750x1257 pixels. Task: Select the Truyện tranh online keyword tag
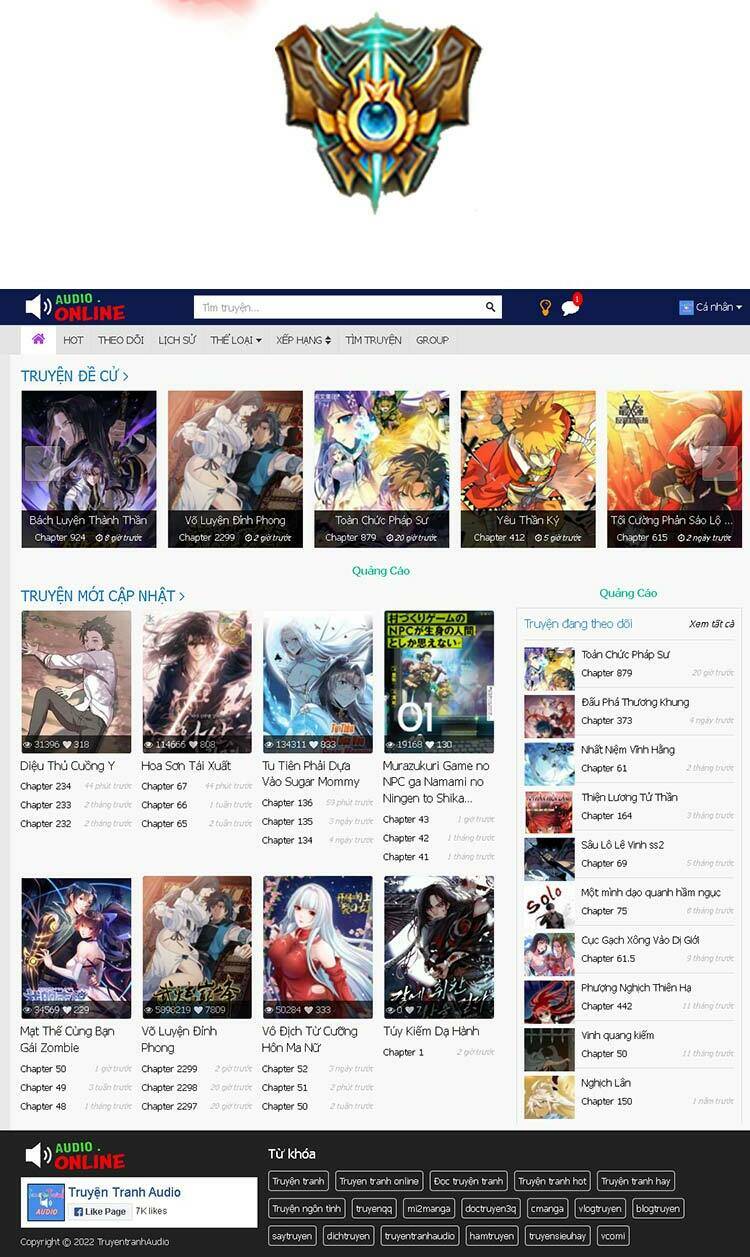(379, 1181)
